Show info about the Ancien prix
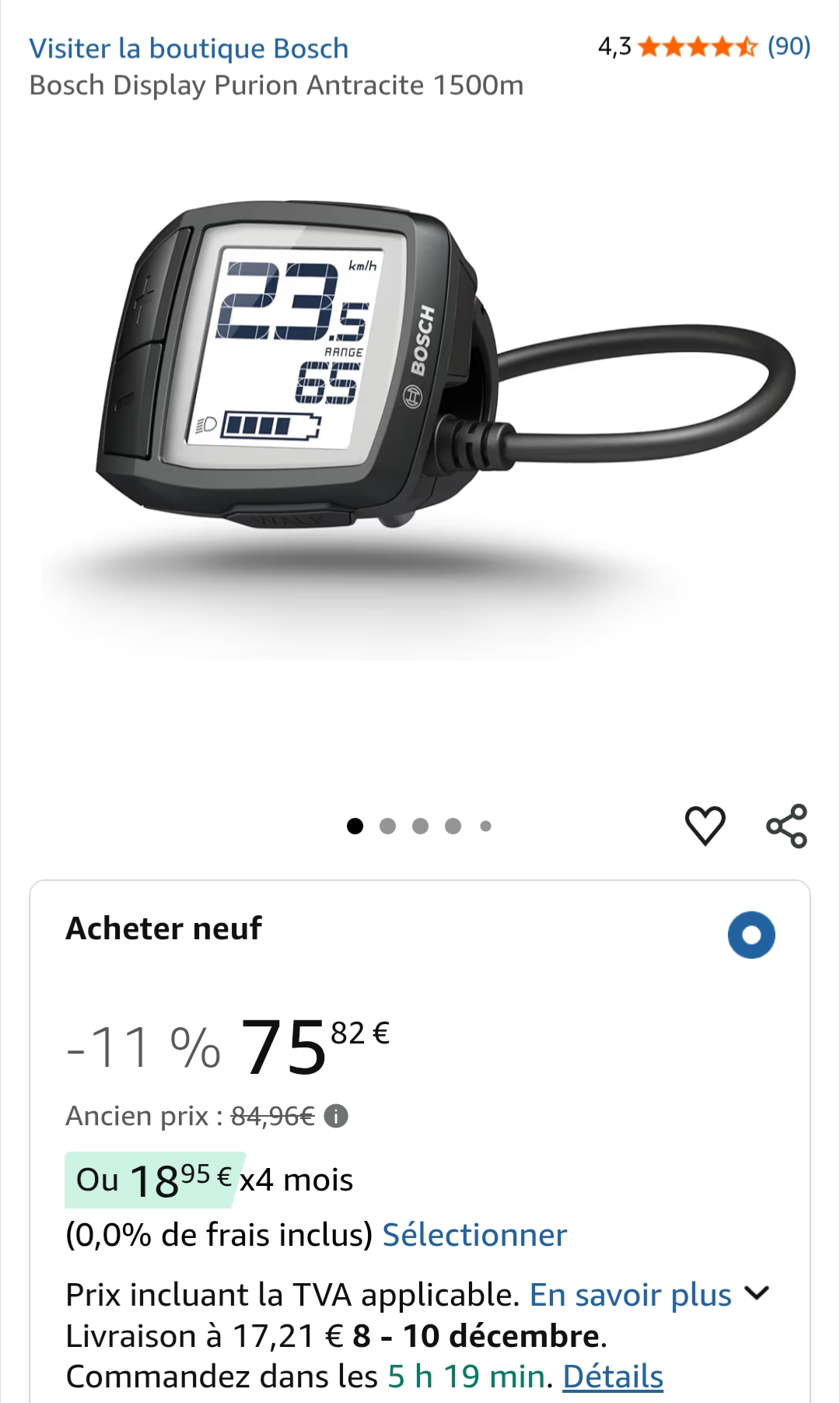Viewport: 840px width, 1403px height. tap(336, 1117)
